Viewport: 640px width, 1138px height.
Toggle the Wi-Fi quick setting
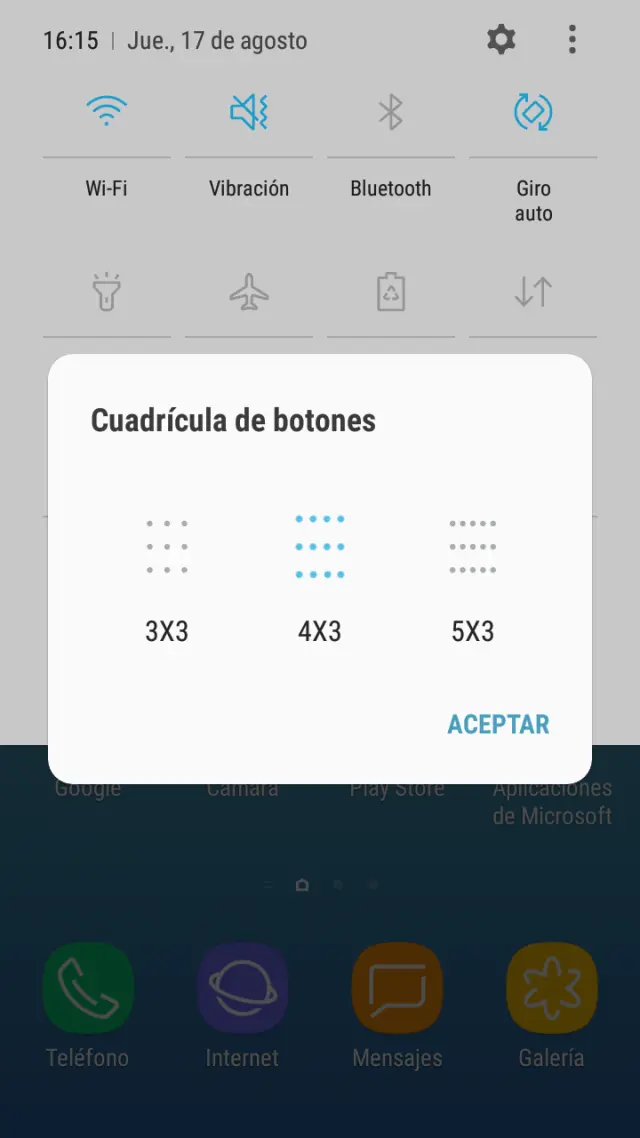pos(106,112)
